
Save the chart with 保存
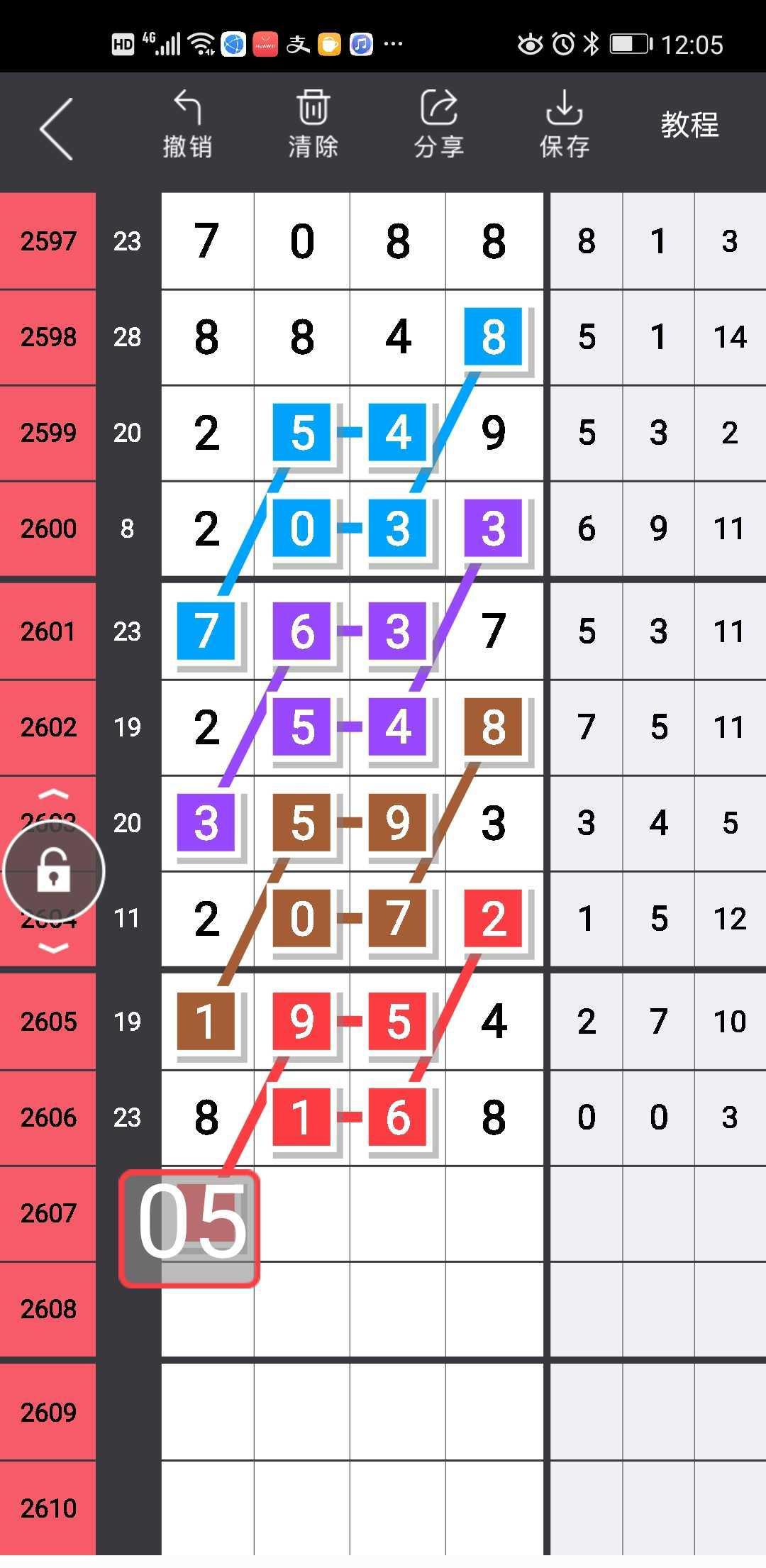point(565,125)
